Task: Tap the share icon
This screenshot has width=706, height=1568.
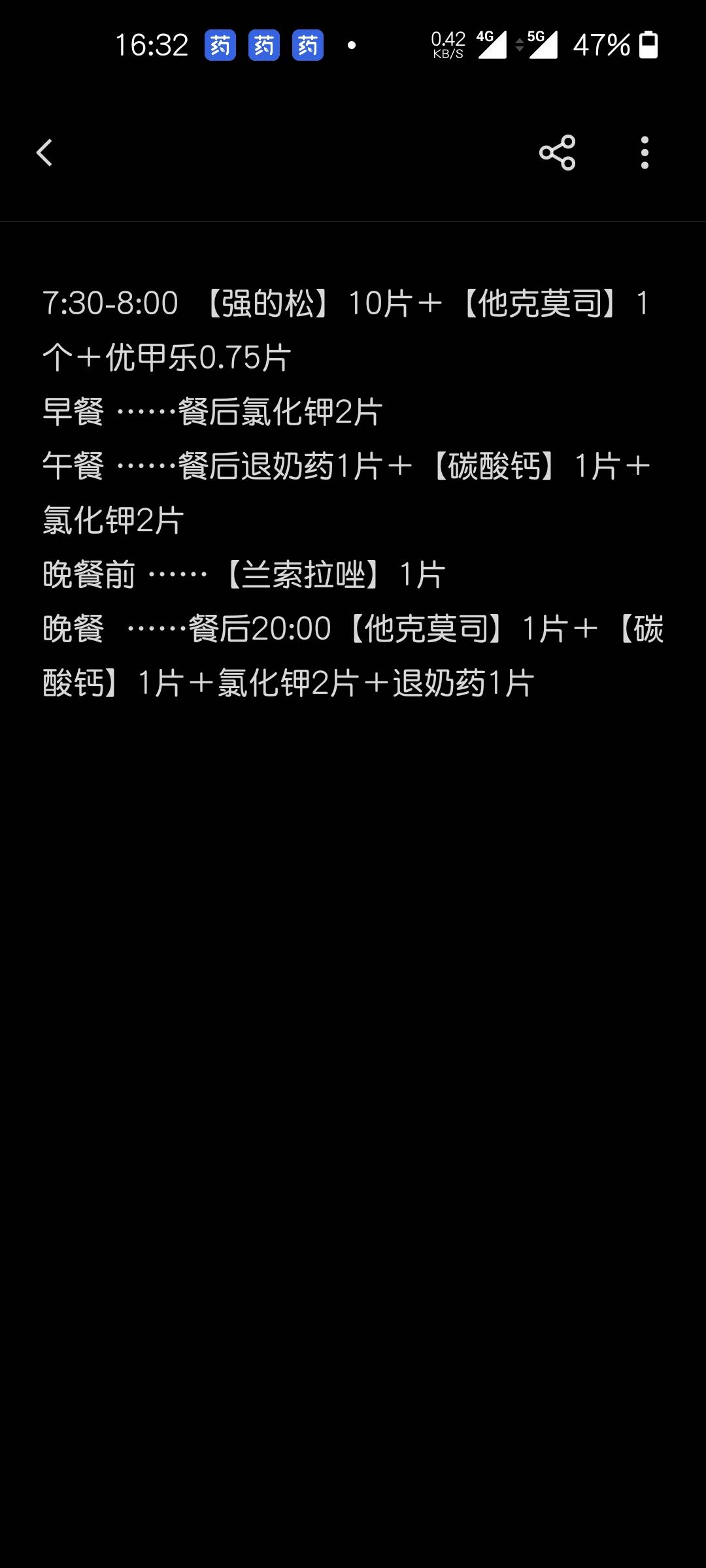Action: coord(558,152)
